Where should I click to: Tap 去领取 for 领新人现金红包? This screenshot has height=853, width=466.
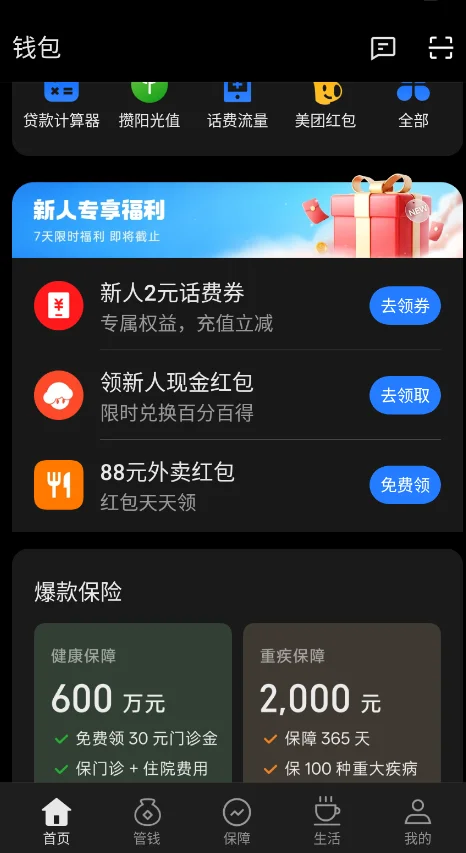[405, 395]
